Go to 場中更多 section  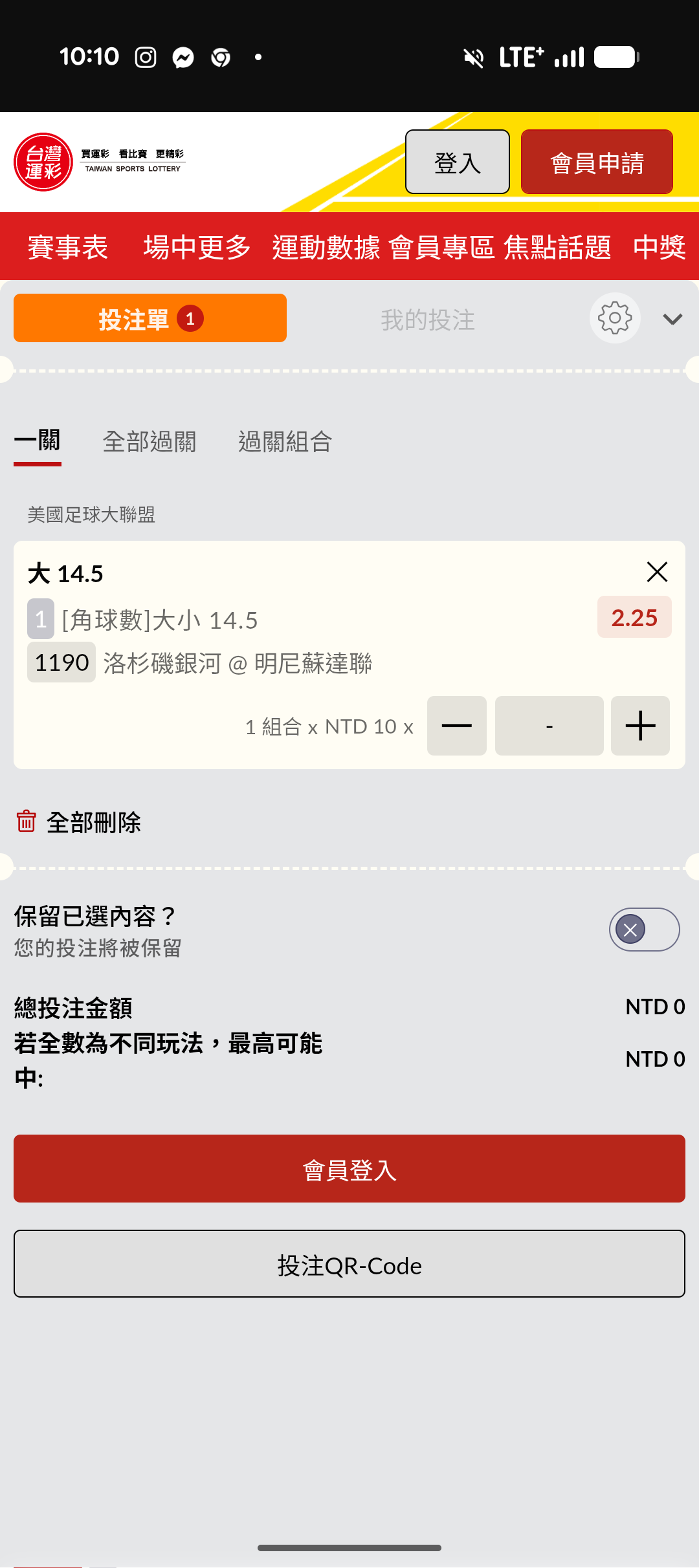(x=197, y=247)
